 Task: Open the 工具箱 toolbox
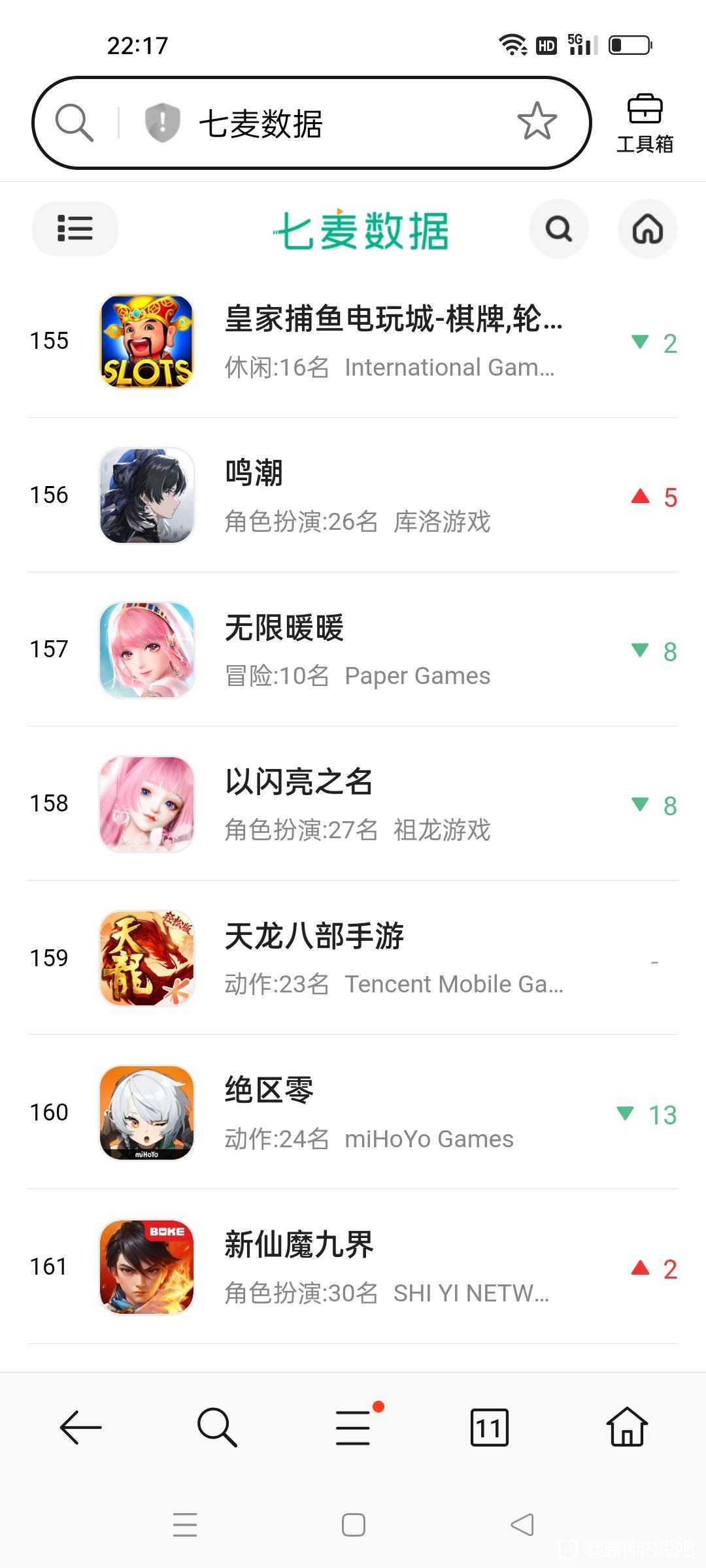pos(645,124)
